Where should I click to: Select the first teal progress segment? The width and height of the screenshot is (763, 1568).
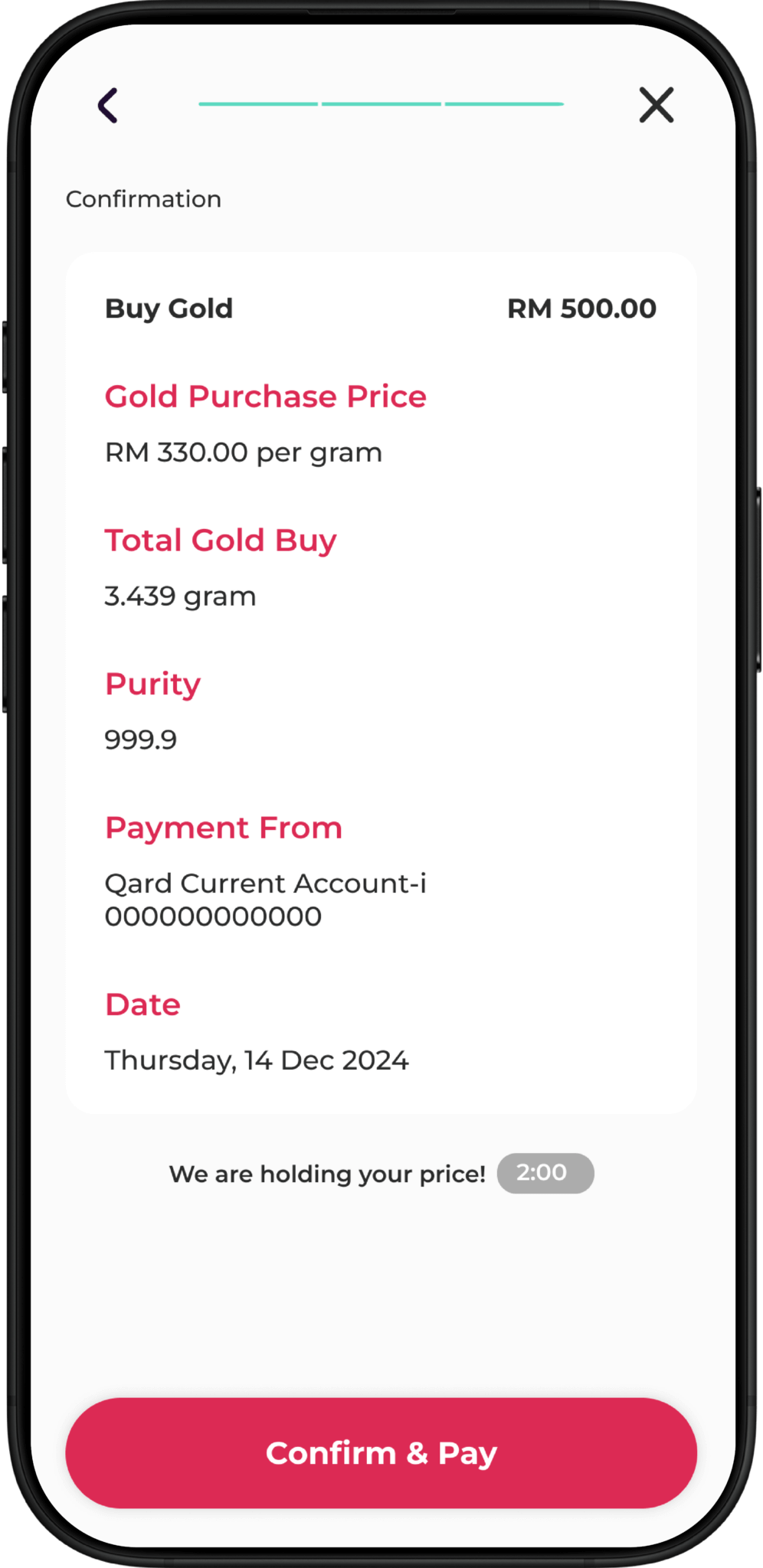(257, 103)
